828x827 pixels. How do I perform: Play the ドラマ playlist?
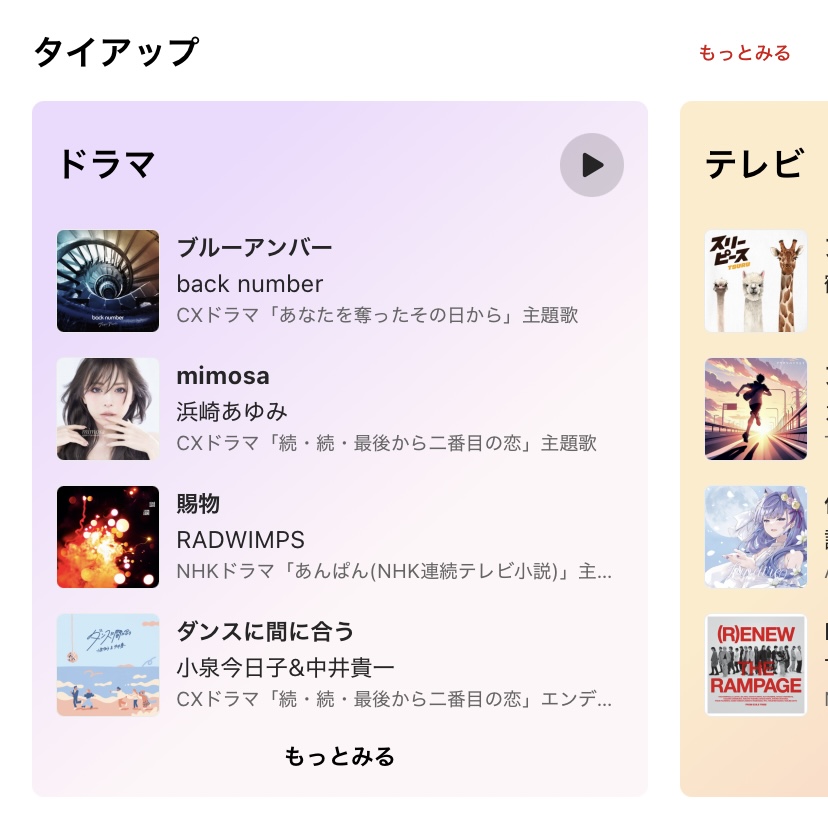pos(591,165)
